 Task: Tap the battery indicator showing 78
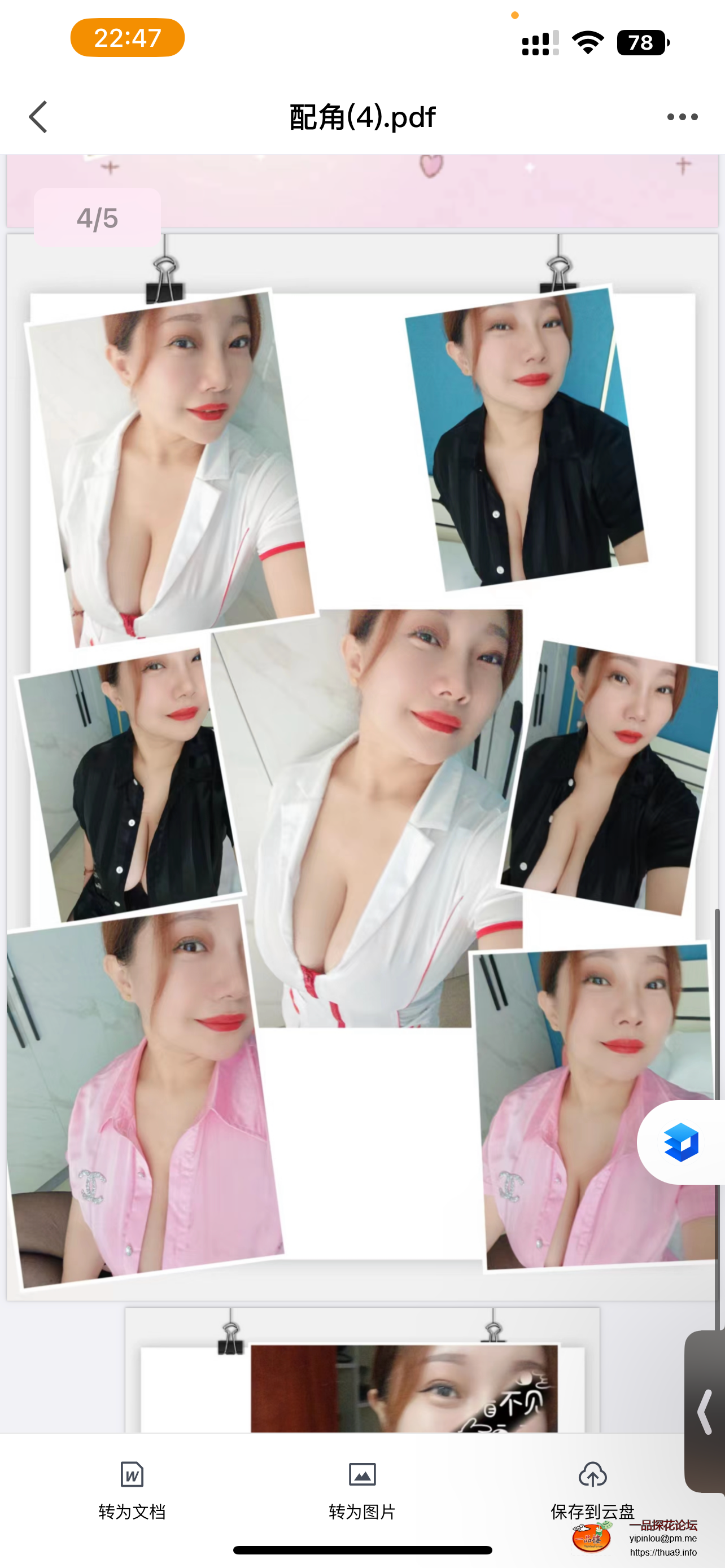(641, 42)
